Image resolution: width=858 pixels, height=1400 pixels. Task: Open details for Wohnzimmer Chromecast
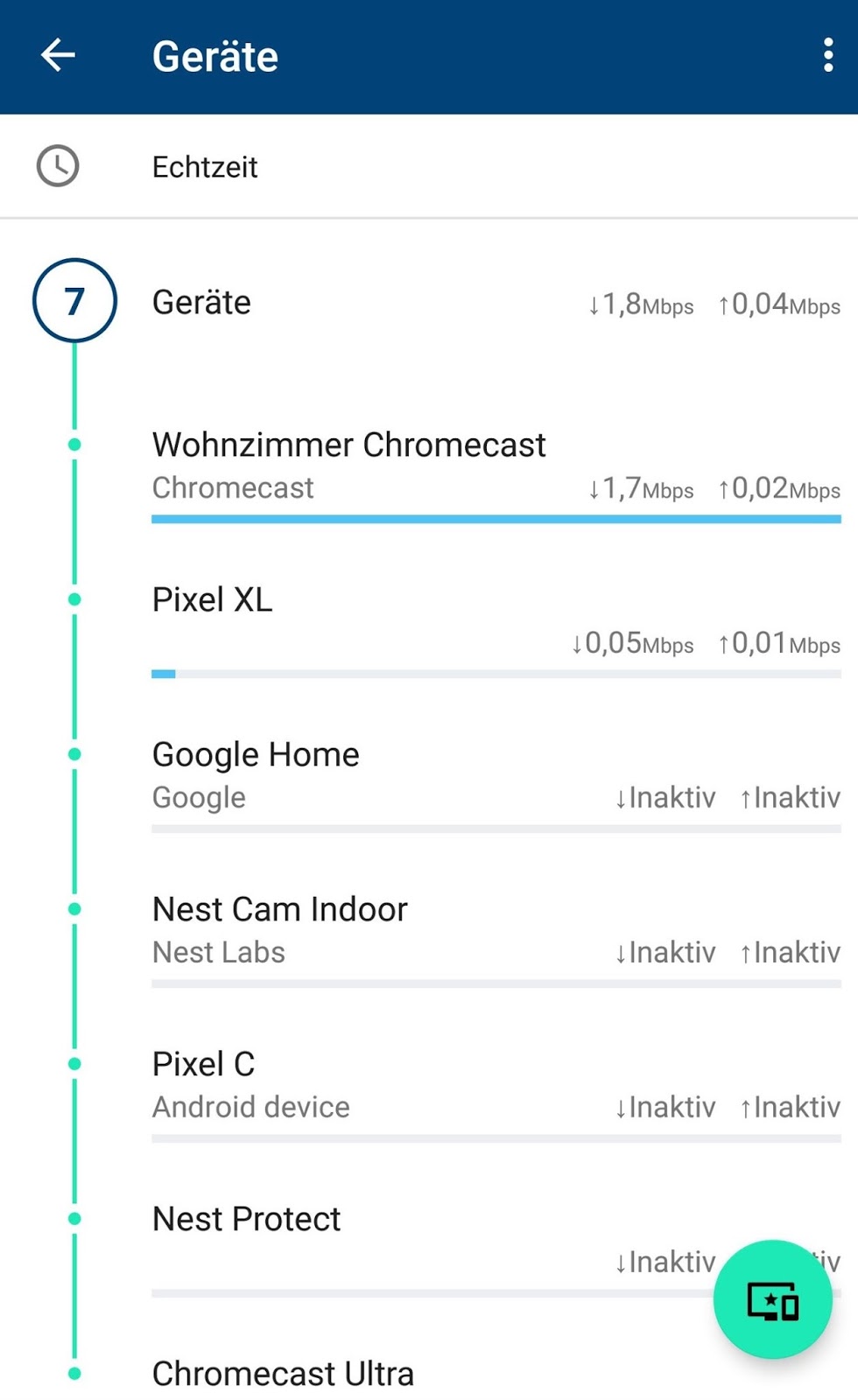(x=348, y=444)
